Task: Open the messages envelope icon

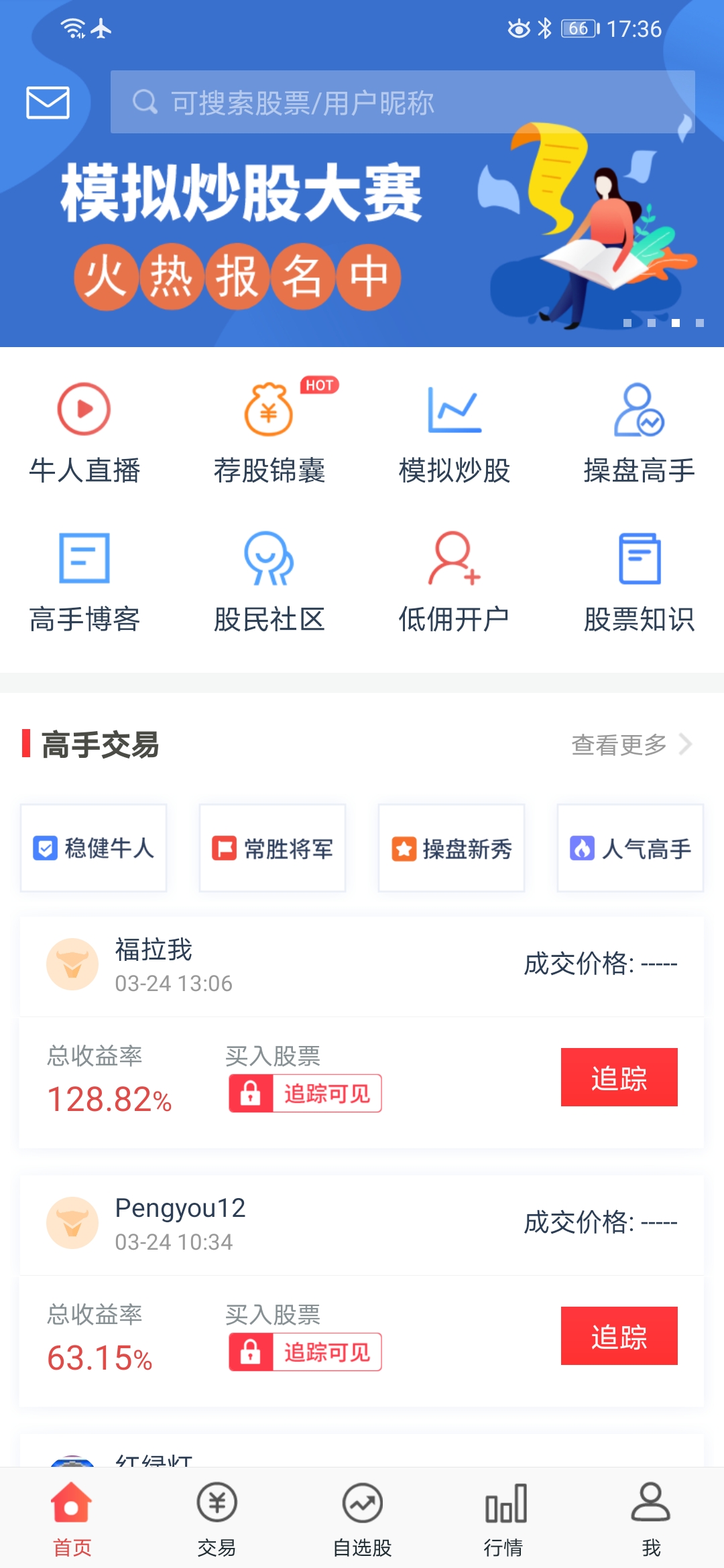Action: point(48,103)
